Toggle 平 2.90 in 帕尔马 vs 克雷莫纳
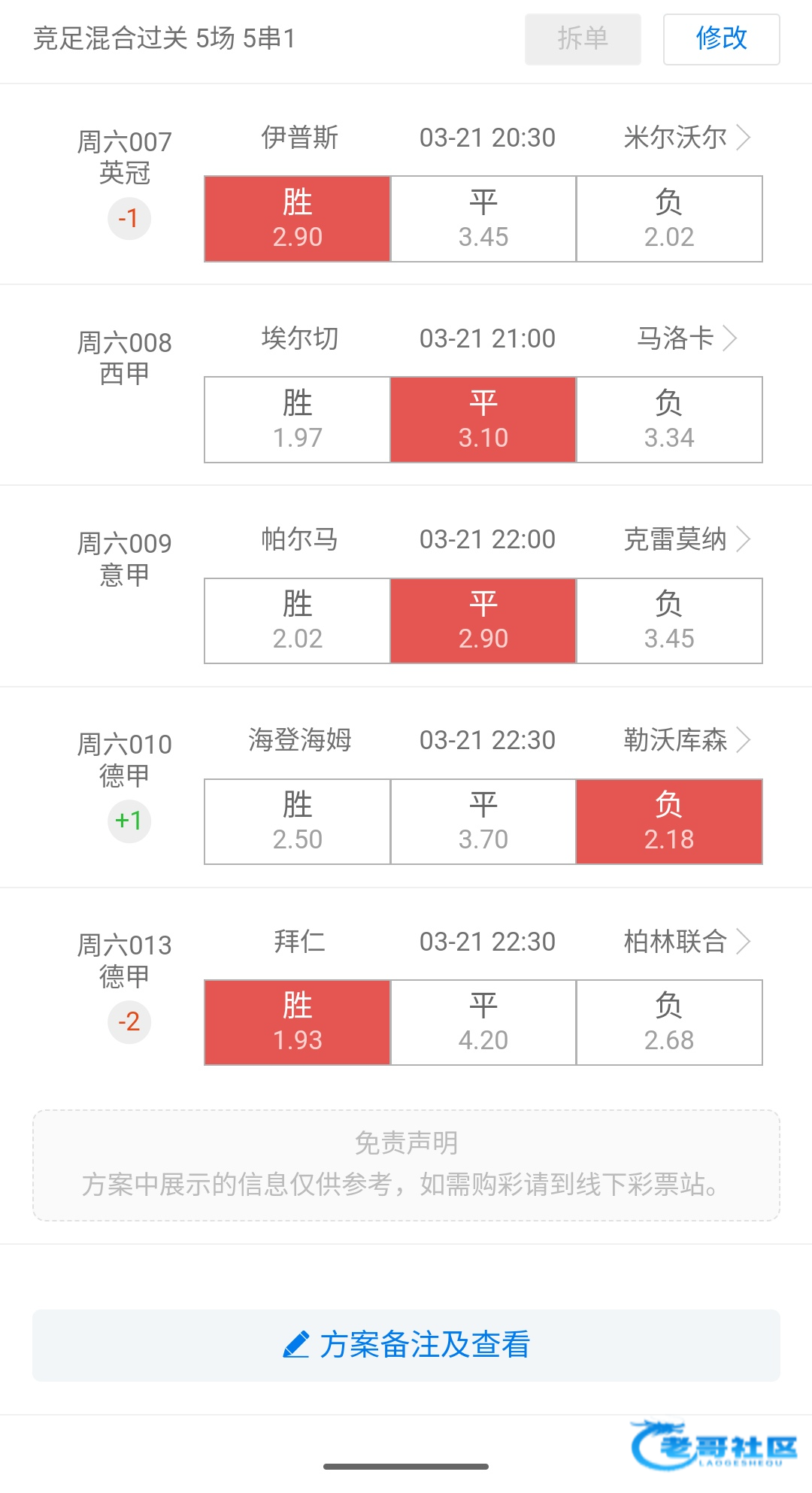Screen dimensions: 812x1493 tap(483, 621)
